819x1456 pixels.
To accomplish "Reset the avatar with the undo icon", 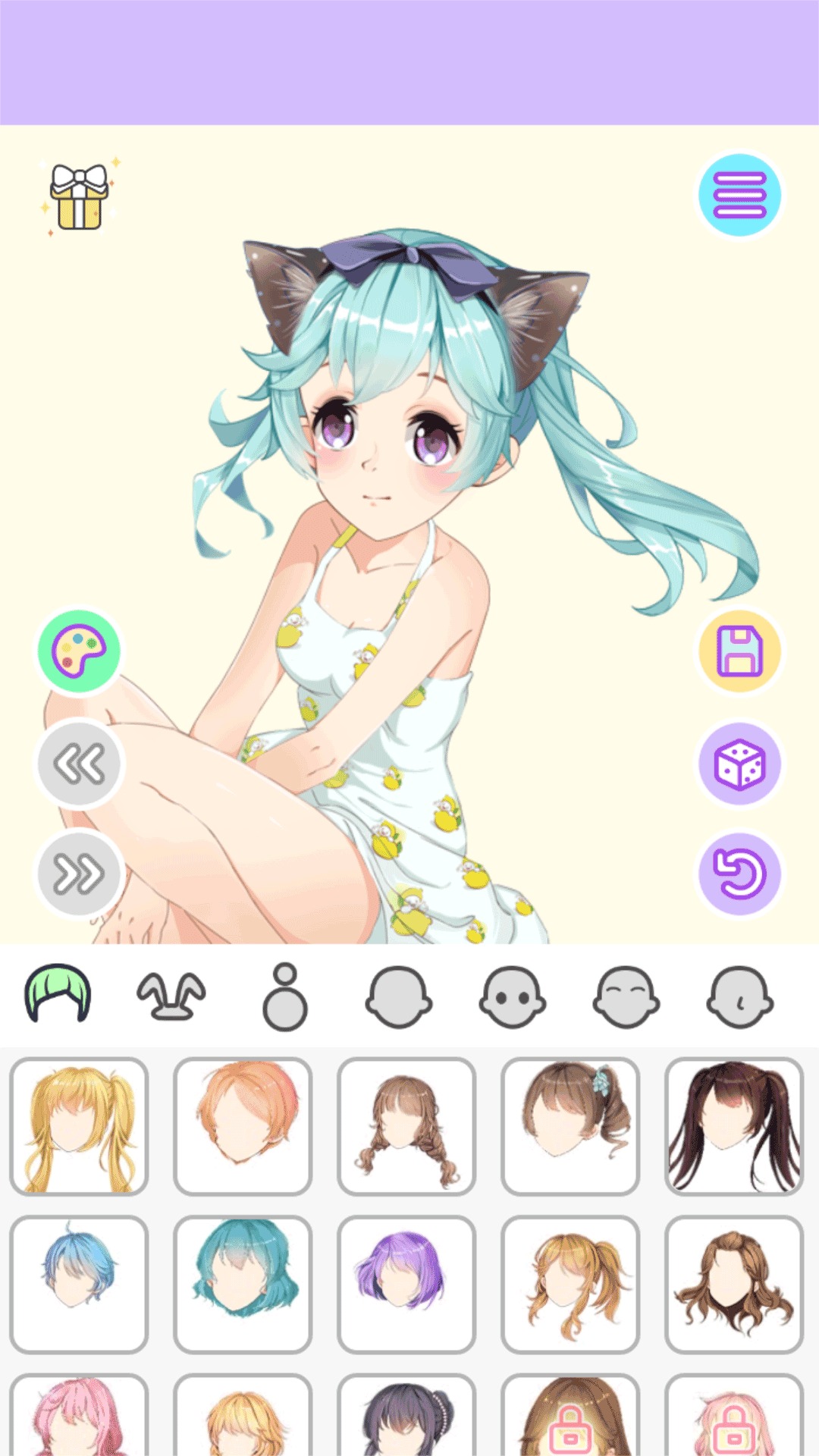I will pos(740,874).
